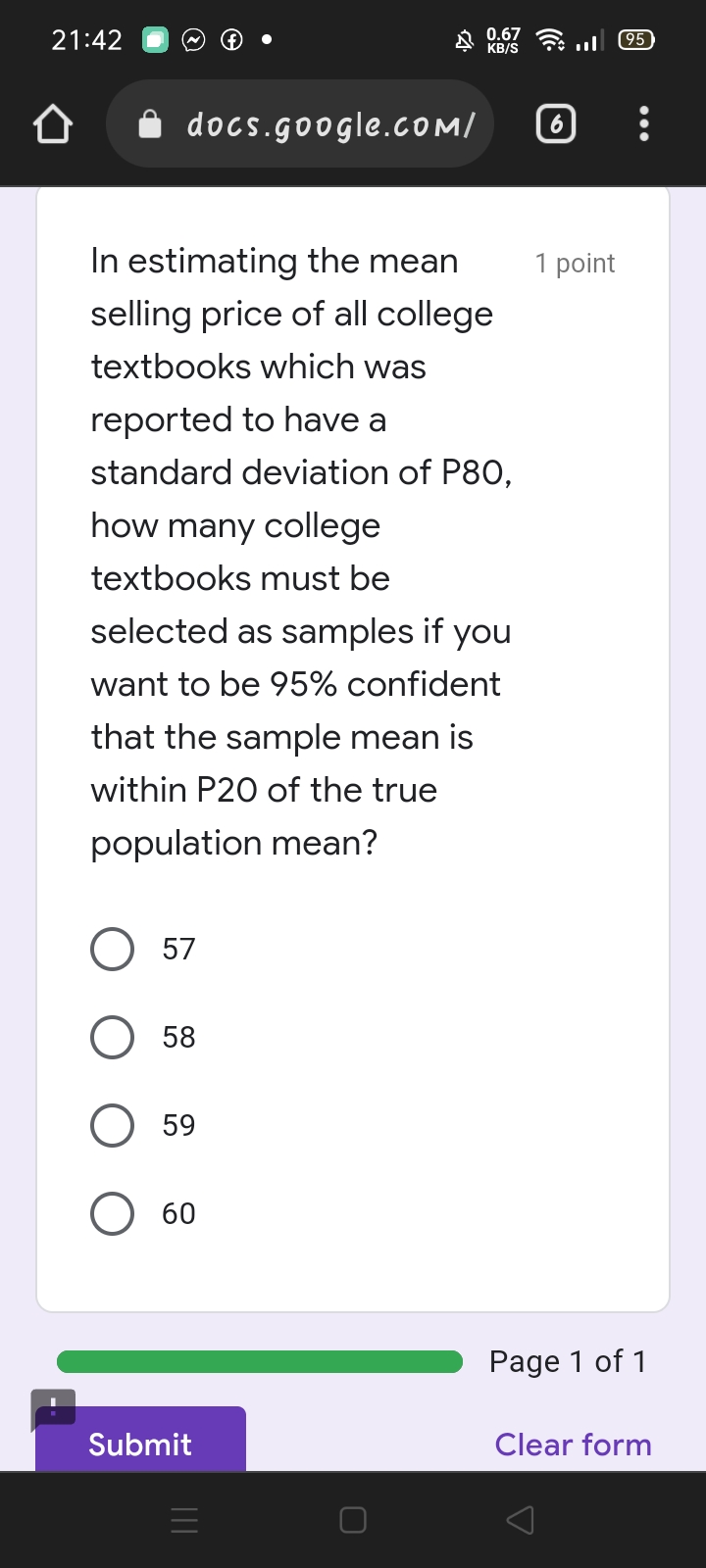Image resolution: width=706 pixels, height=1568 pixels.
Task: Tap Clear form to reset answers
Action: tap(573, 1445)
